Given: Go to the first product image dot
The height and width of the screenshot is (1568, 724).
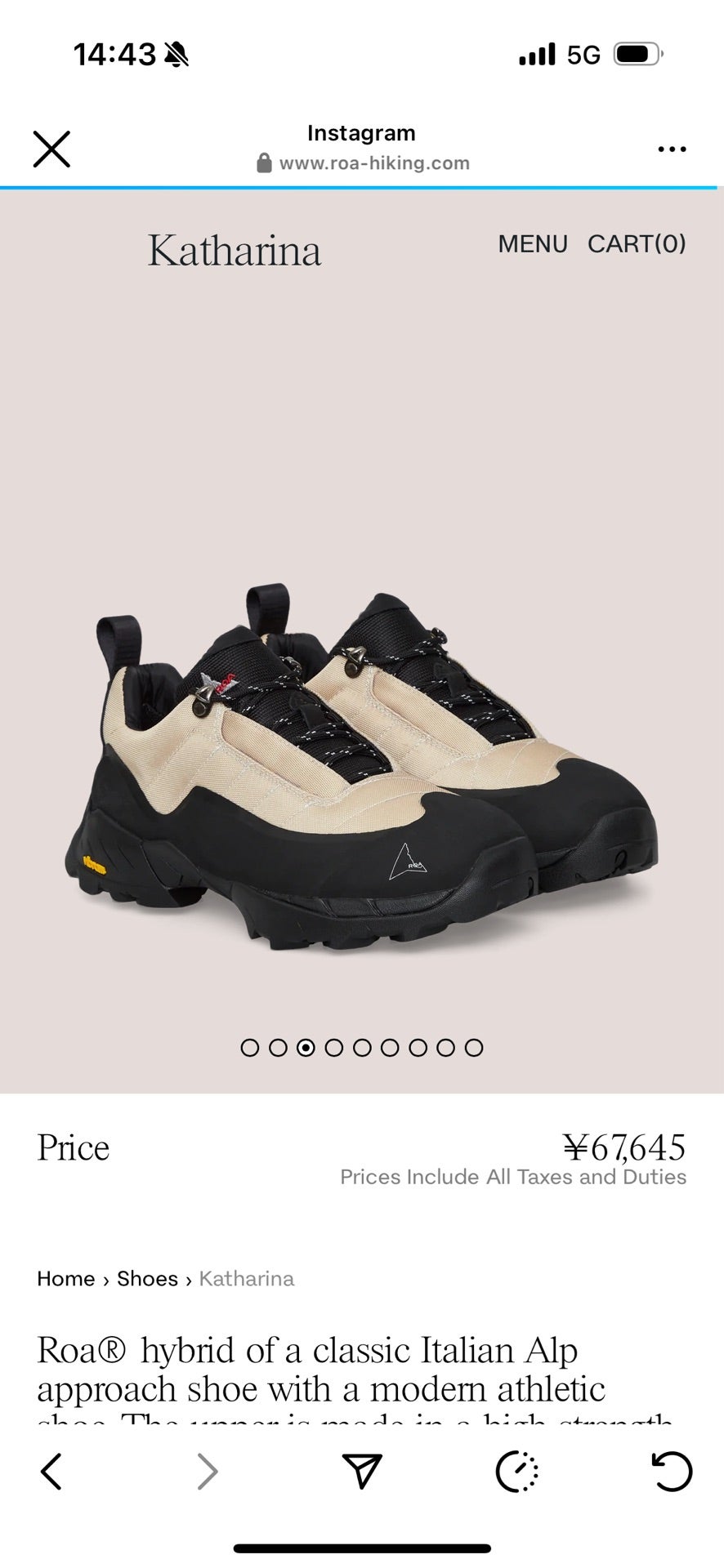Looking at the screenshot, I should click(250, 1048).
